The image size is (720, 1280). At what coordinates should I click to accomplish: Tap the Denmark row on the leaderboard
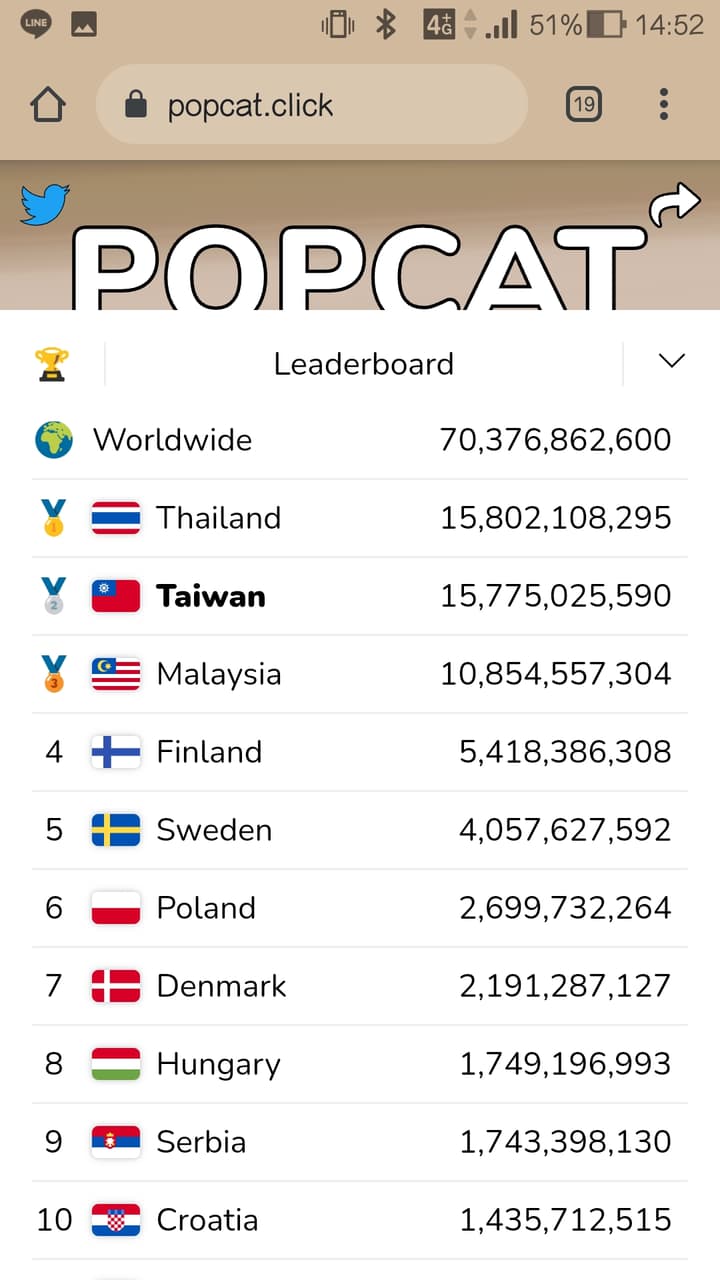pyautogui.click(x=360, y=986)
